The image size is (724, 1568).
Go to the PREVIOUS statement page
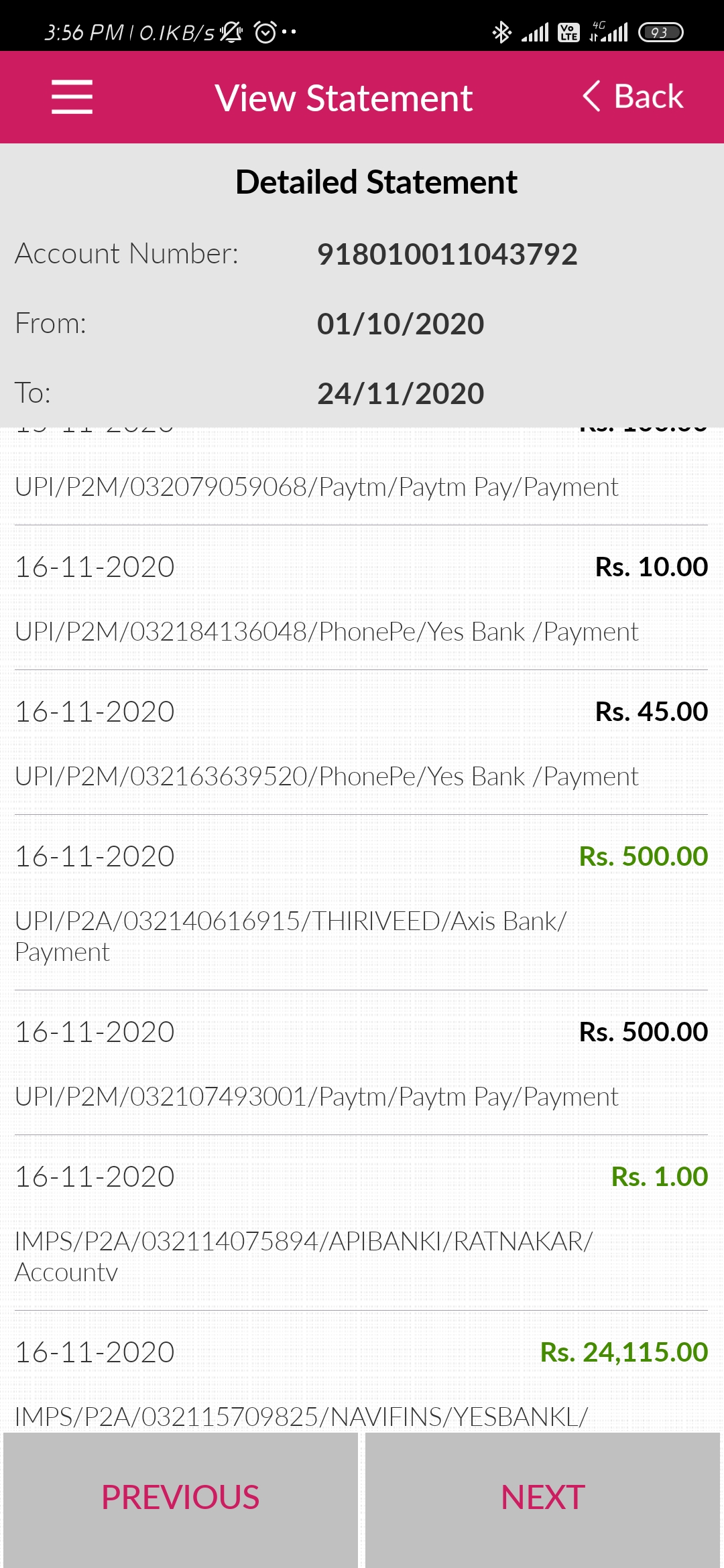coord(180,1499)
